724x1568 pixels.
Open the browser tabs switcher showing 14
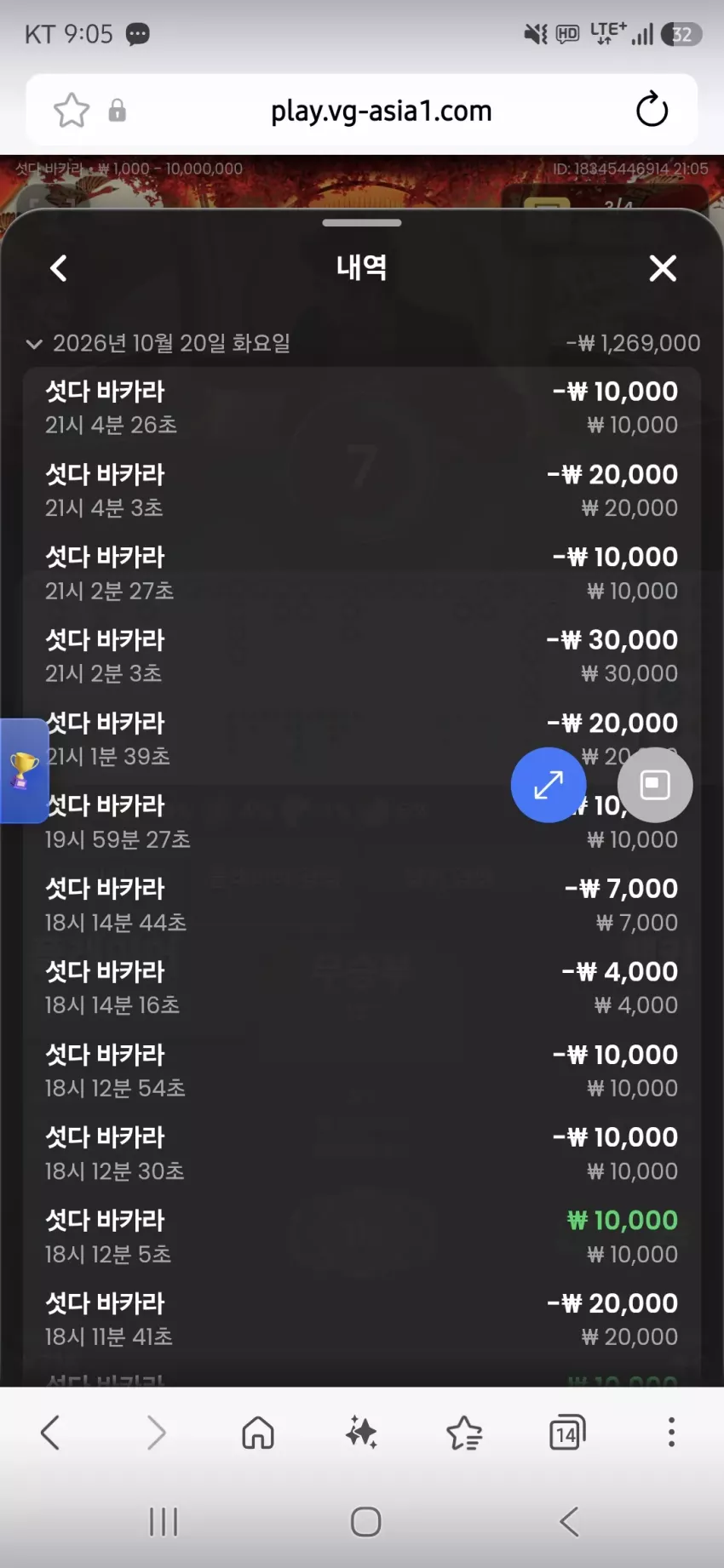click(x=567, y=1432)
